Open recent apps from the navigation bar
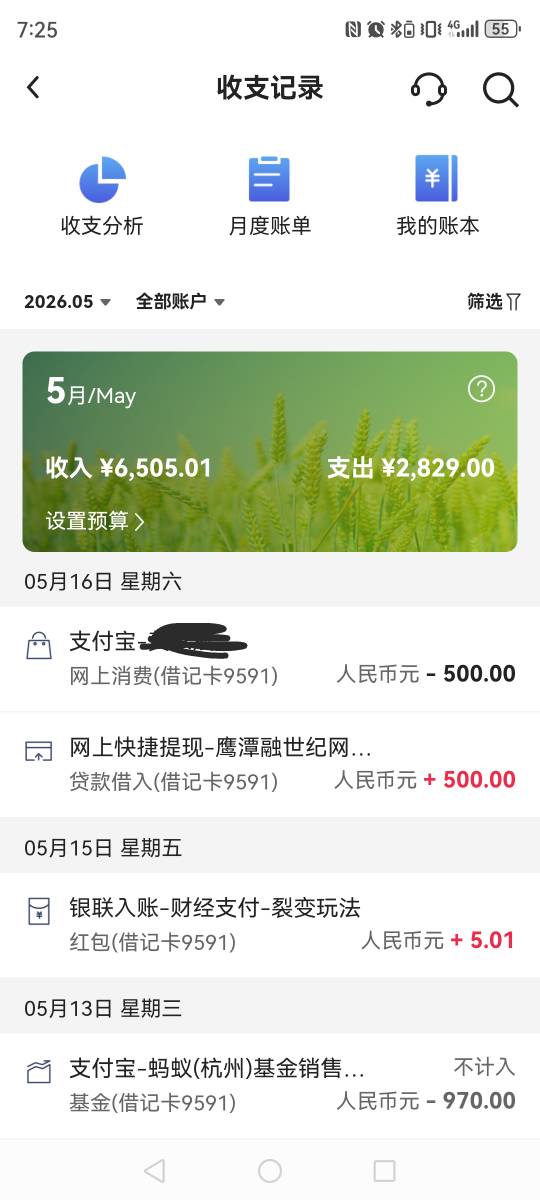This screenshot has width=540, height=1200. pyautogui.click(x=384, y=1170)
